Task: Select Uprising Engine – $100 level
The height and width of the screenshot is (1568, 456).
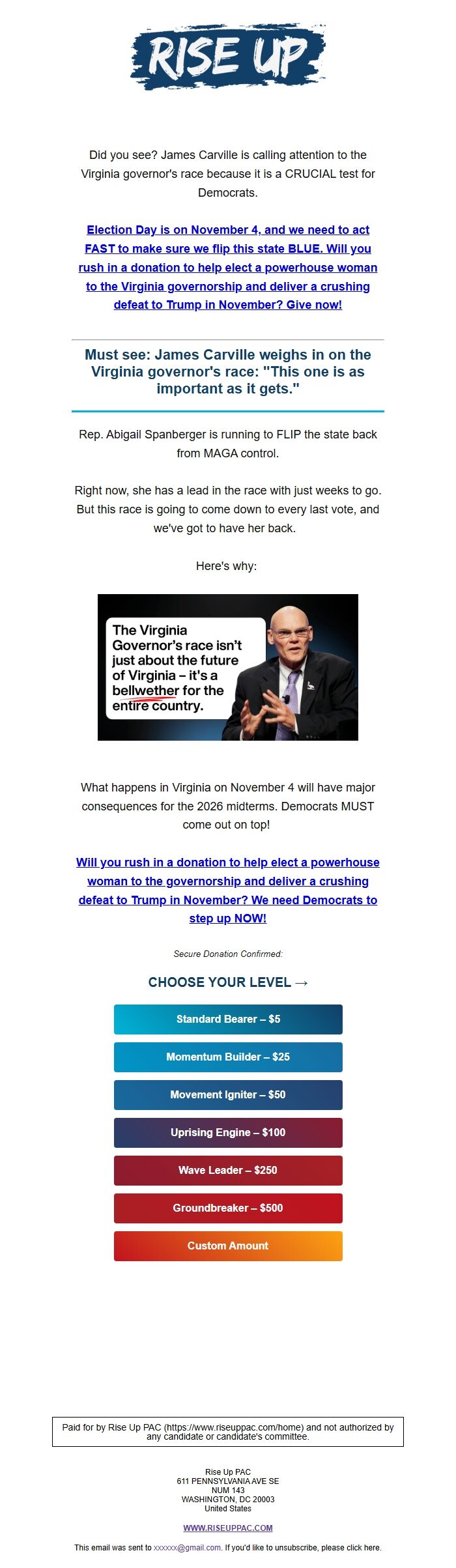Action: (x=228, y=1133)
